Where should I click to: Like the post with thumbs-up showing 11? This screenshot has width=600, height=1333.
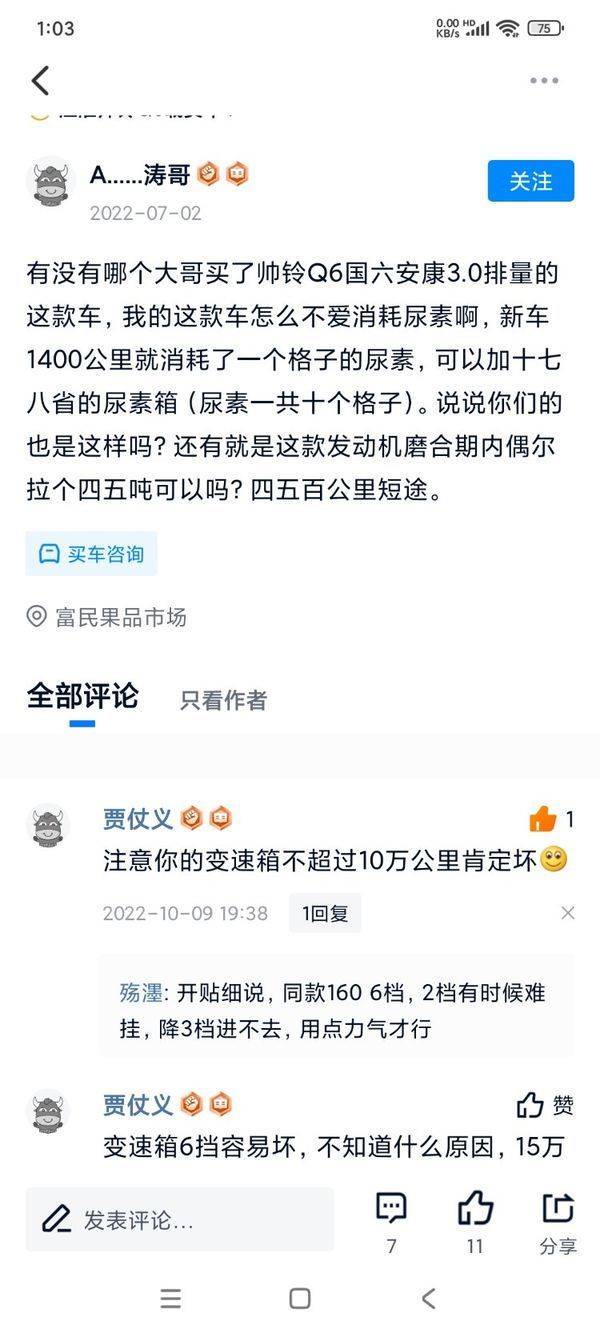475,1210
